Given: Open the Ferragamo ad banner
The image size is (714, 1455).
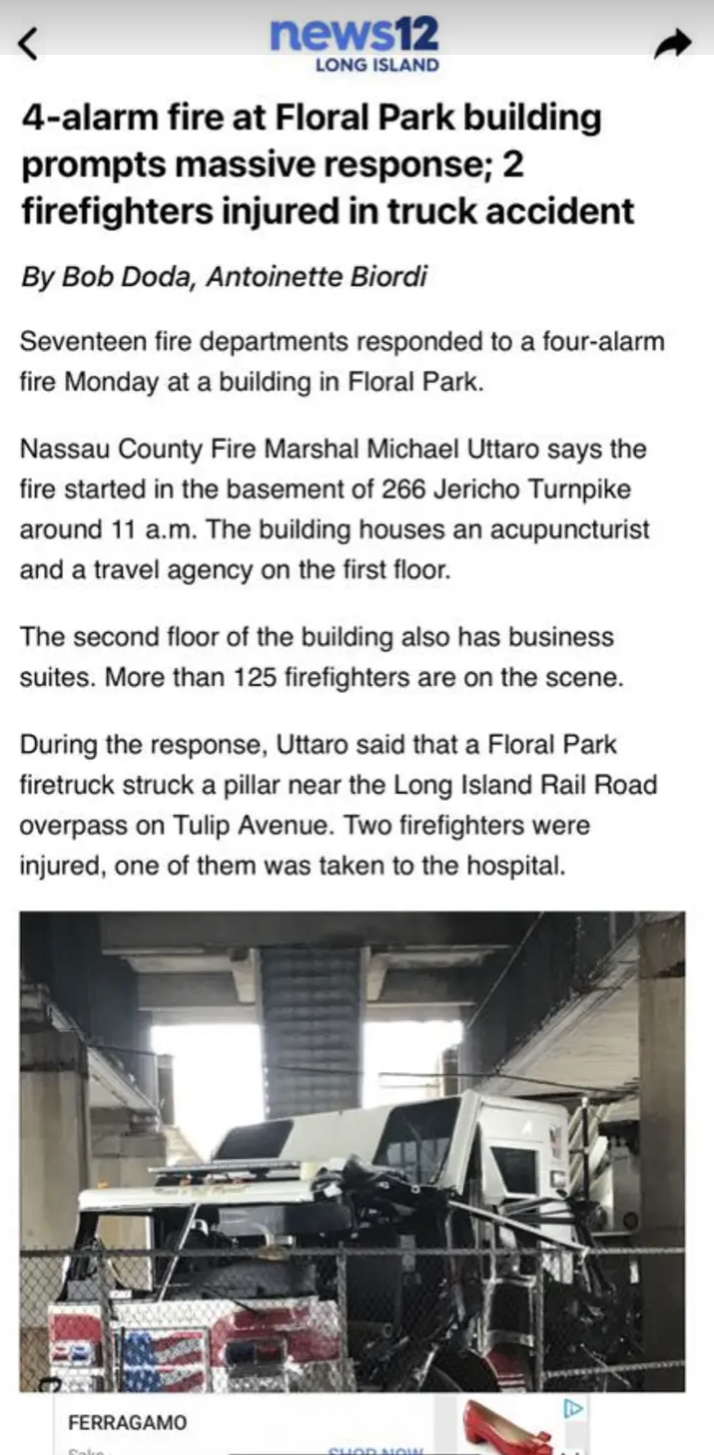Looking at the screenshot, I should pyautogui.click(x=240, y=1425).
